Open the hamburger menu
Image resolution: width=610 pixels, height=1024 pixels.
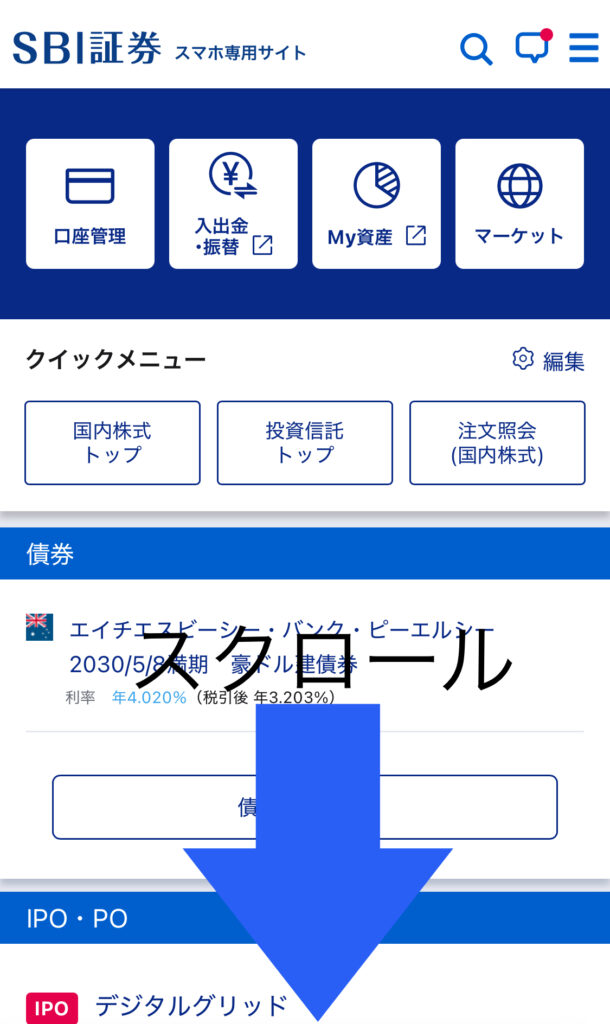tap(584, 48)
